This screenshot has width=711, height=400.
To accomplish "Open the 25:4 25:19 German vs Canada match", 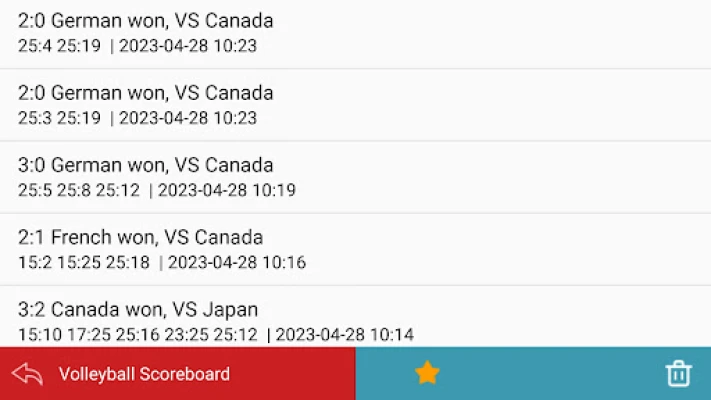I will point(355,33).
